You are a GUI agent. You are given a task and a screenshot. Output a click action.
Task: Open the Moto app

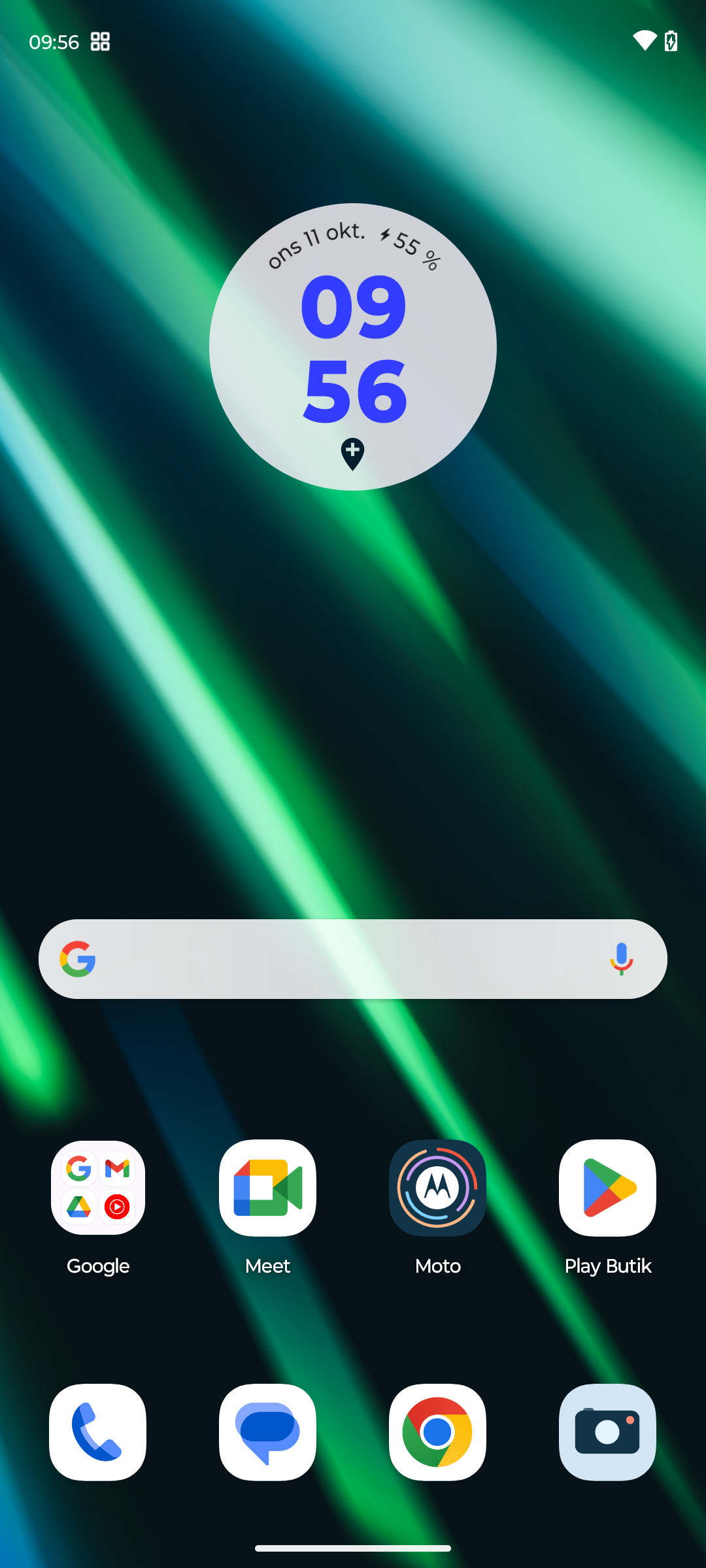click(x=437, y=1188)
